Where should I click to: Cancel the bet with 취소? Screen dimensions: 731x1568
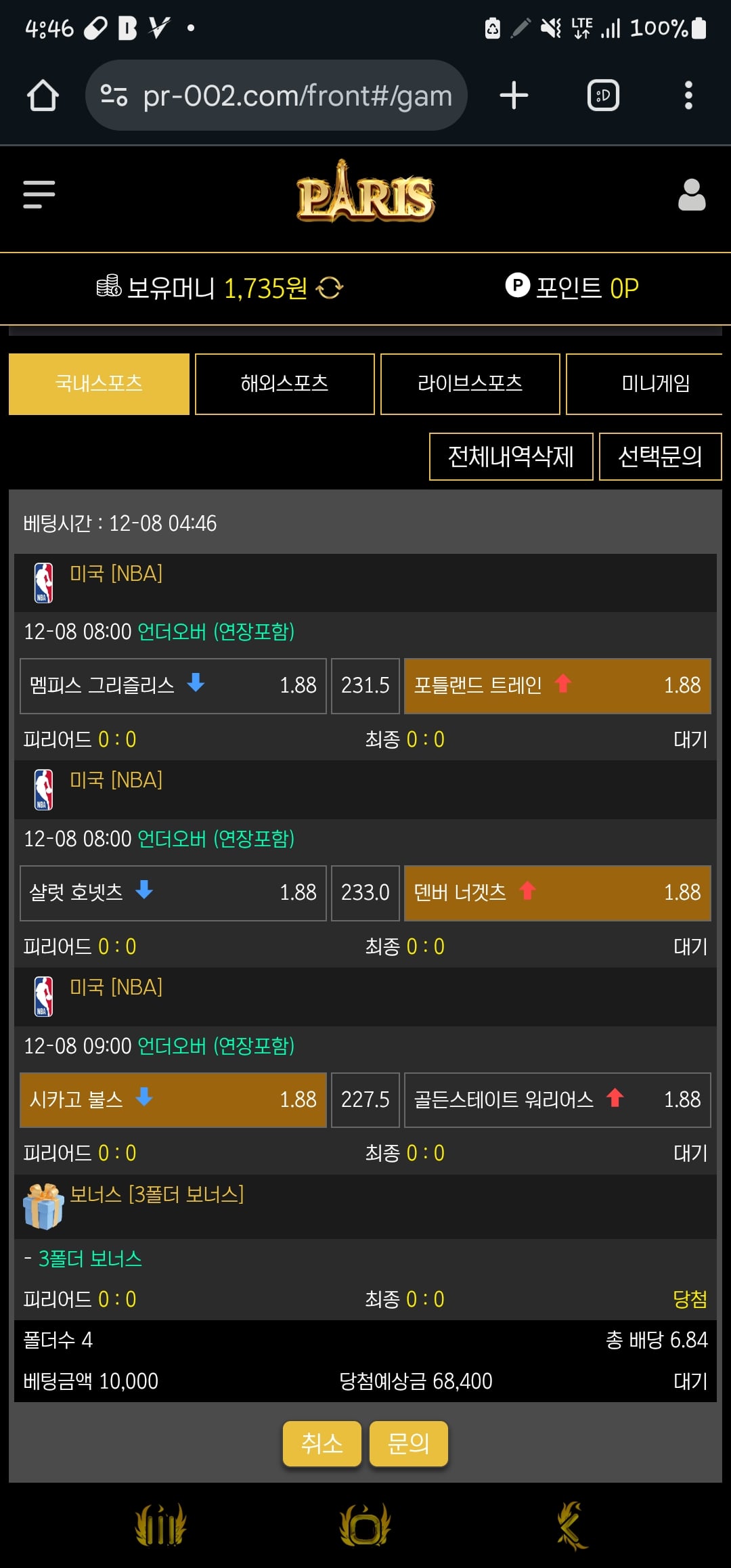coord(322,1443)
